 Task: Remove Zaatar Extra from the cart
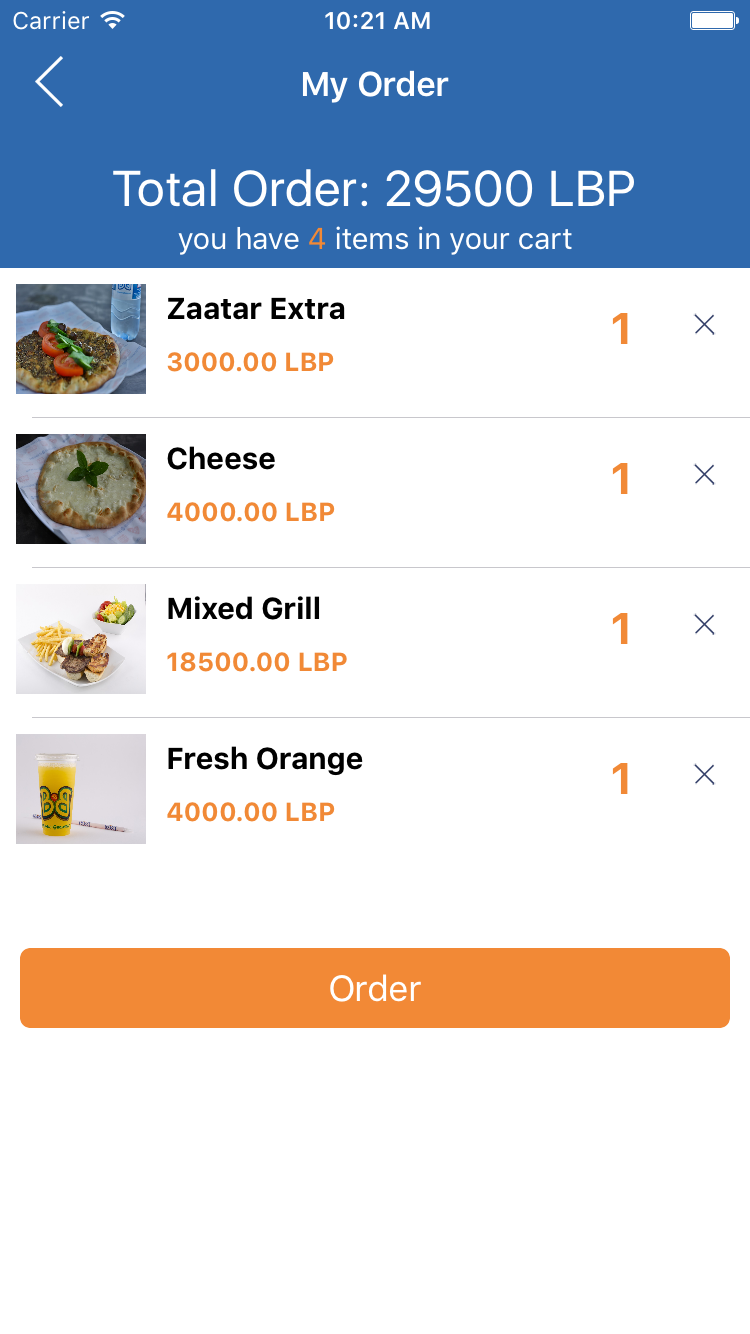coord(704,325)
